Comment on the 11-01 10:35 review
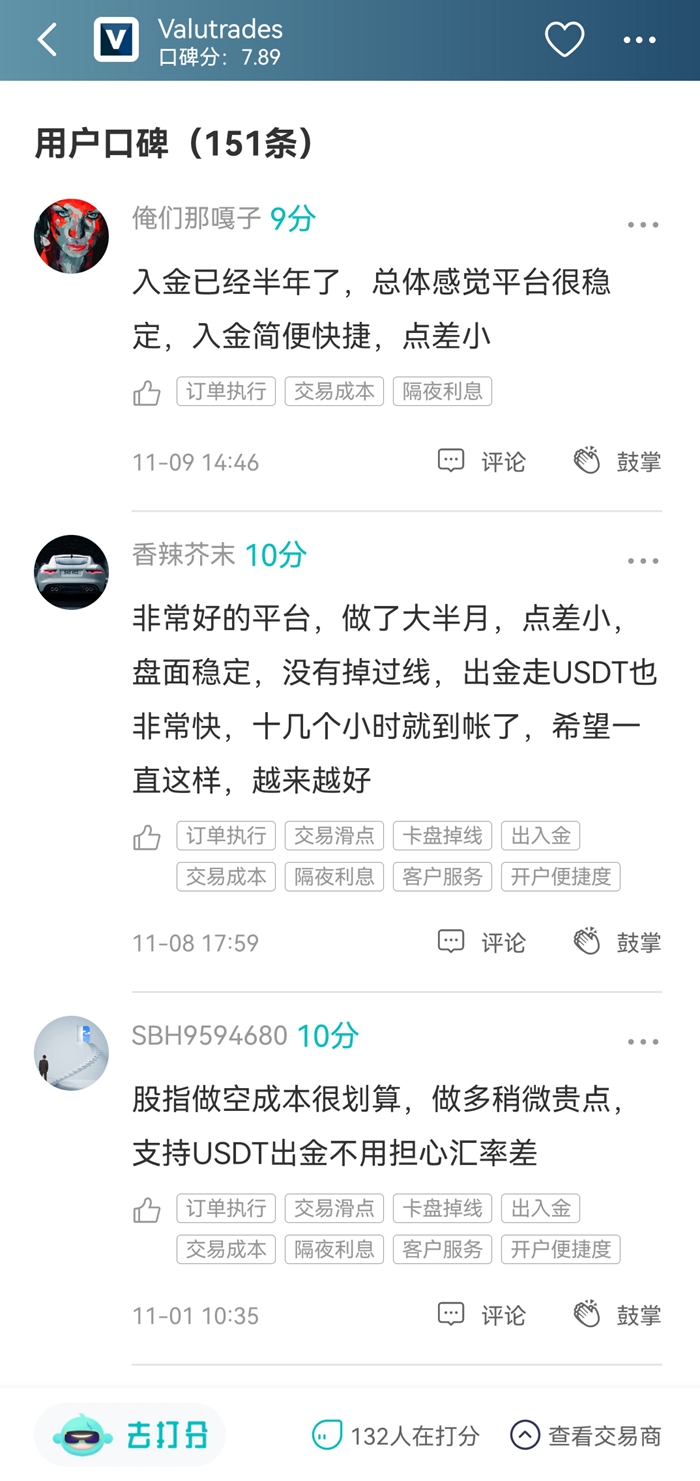Image resolution: width=700 pixels, height=1481 pixels. [482, 1315]
